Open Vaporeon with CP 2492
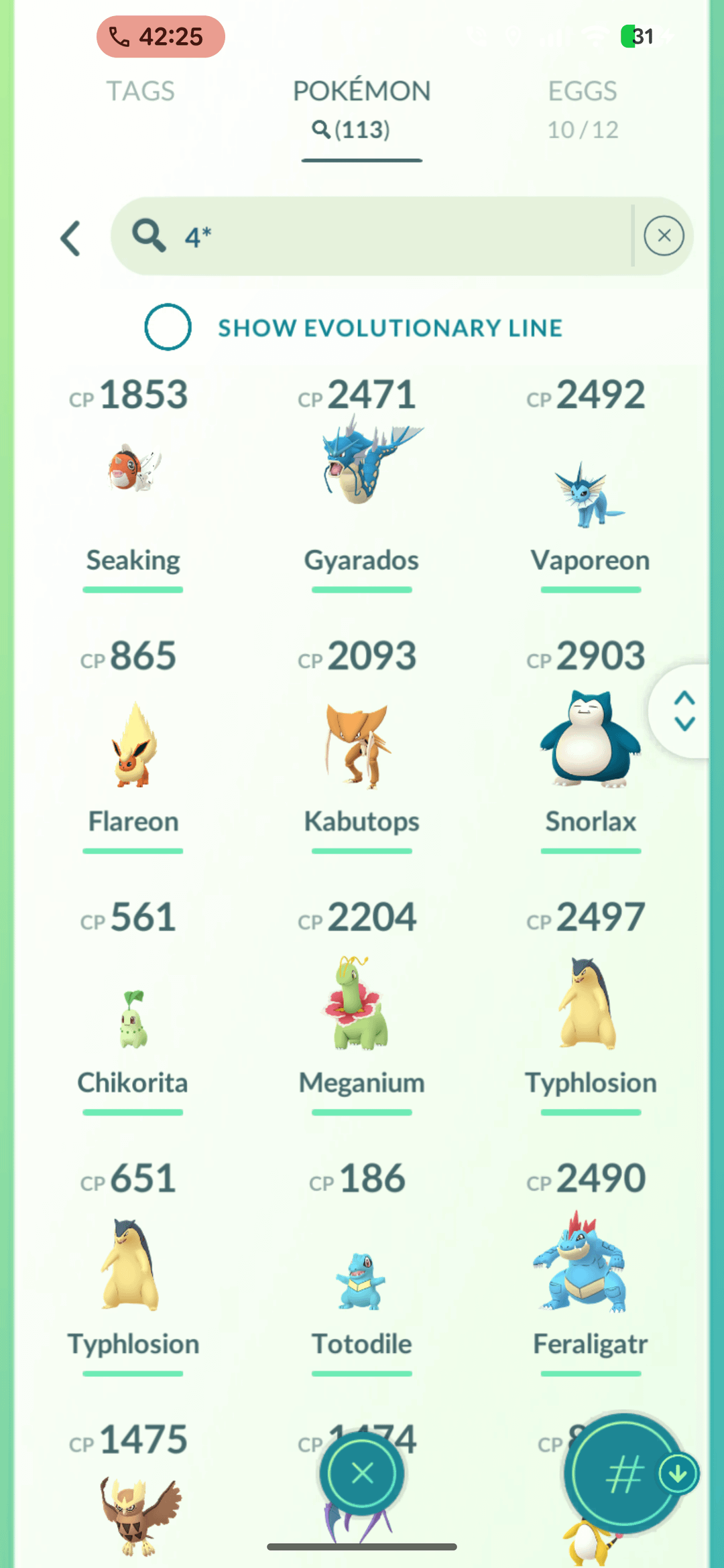Viewport: 724px width, 1568px height. (x=590, y=496)
